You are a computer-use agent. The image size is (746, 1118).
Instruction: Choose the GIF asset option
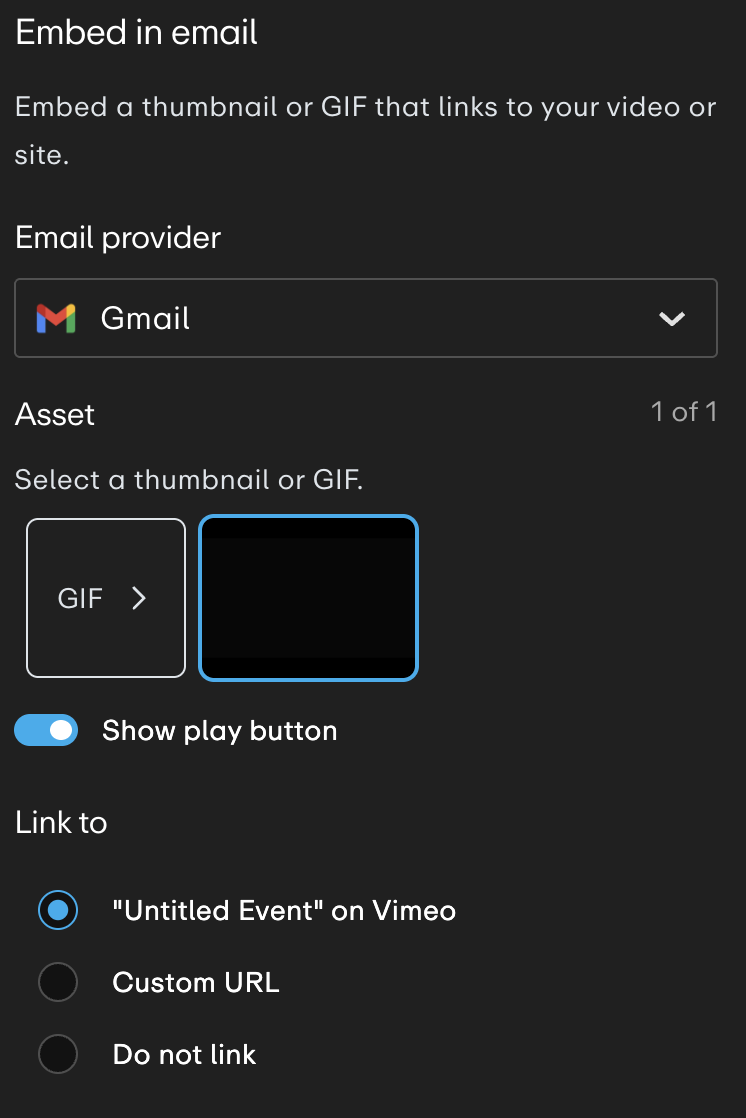point(106,598)
